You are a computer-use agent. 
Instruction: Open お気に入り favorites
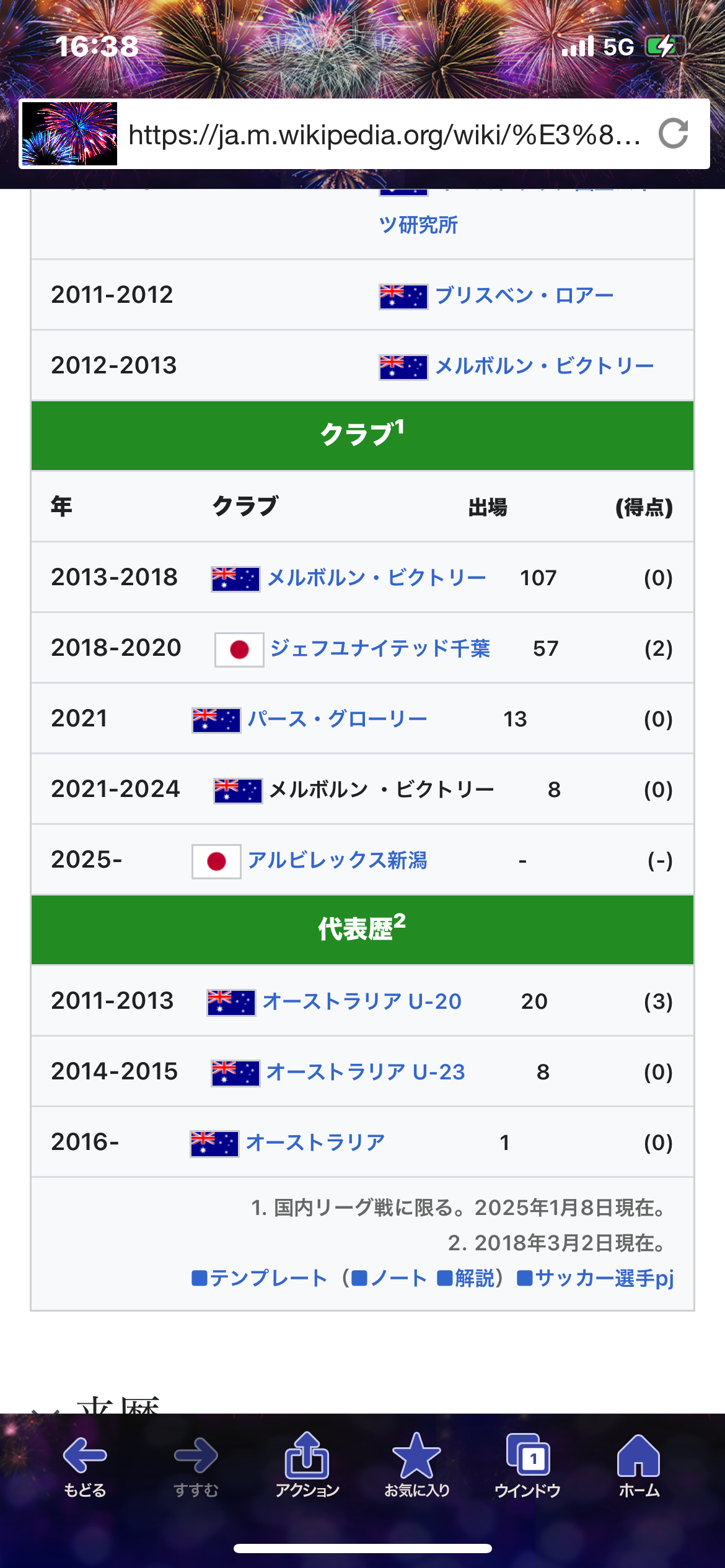pos(416,1466)
